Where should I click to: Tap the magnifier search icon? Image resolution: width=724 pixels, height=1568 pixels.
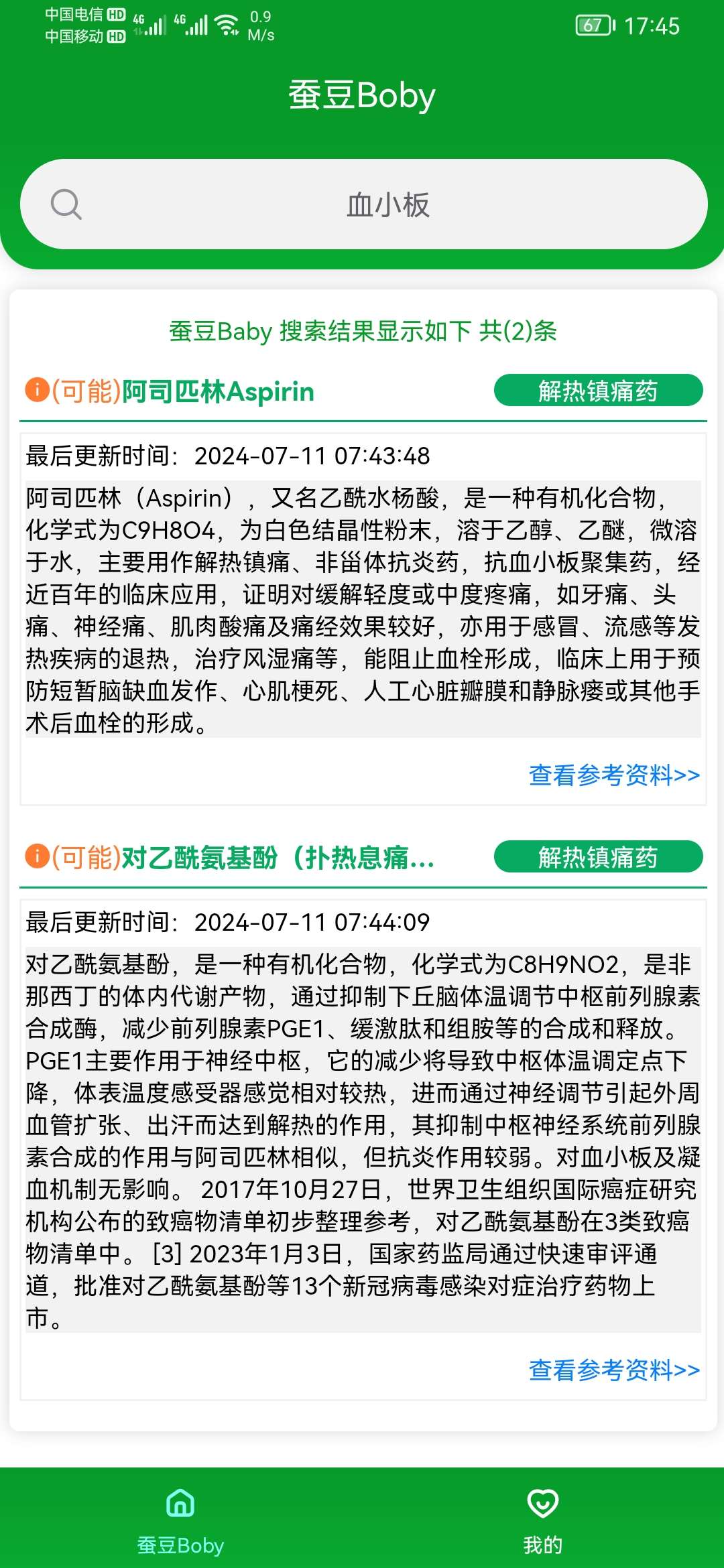66,204
